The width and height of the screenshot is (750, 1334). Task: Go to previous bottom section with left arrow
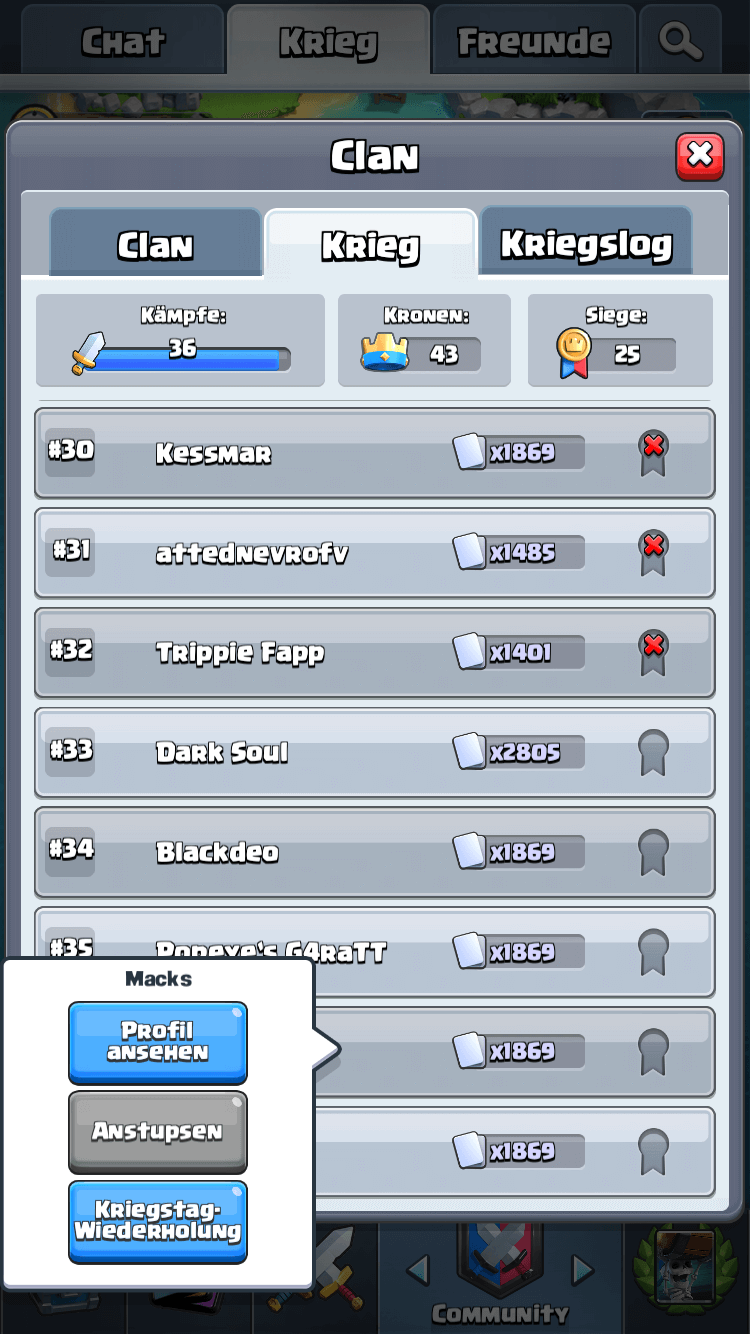[418, 1271]
